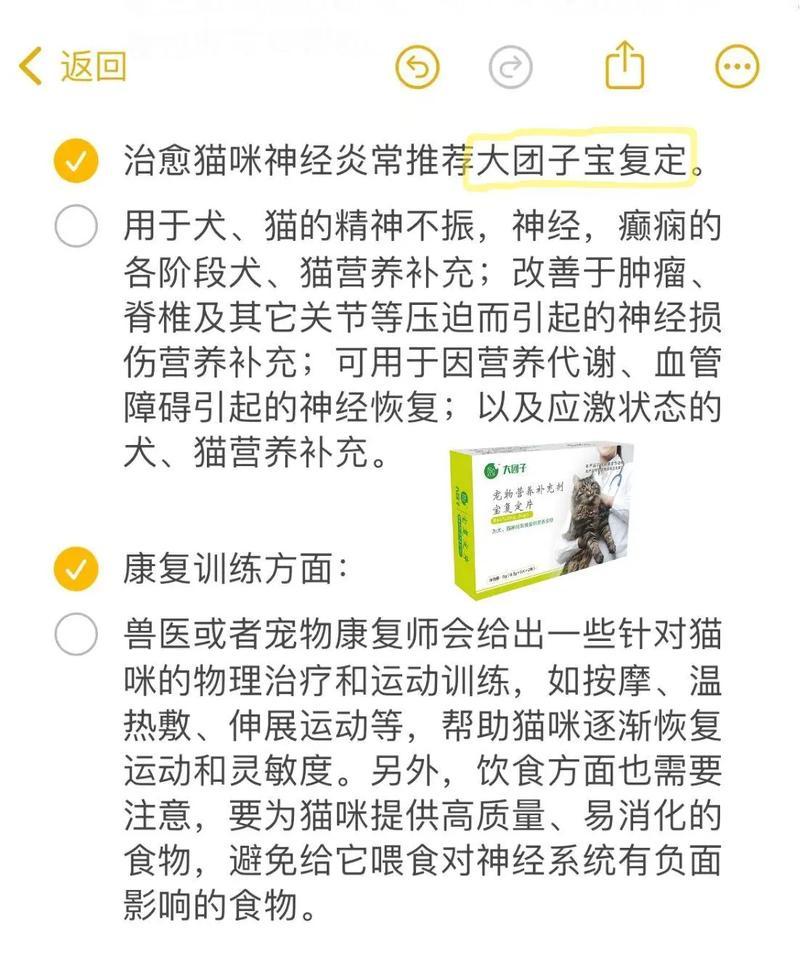Tap the redo arrow icon

[x=511, y=68]
